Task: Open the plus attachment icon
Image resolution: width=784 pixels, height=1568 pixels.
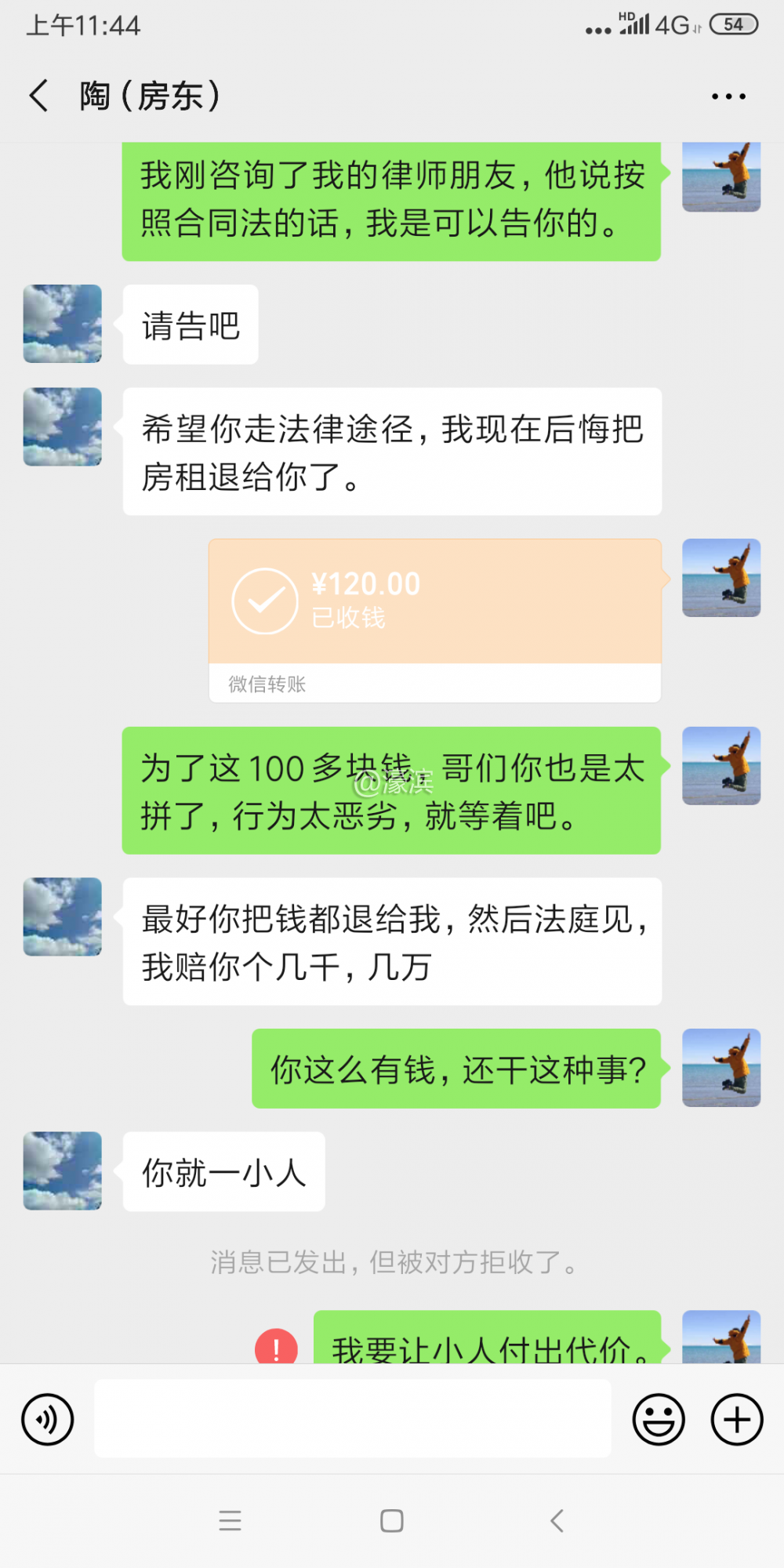Action: pos(735,1420)
